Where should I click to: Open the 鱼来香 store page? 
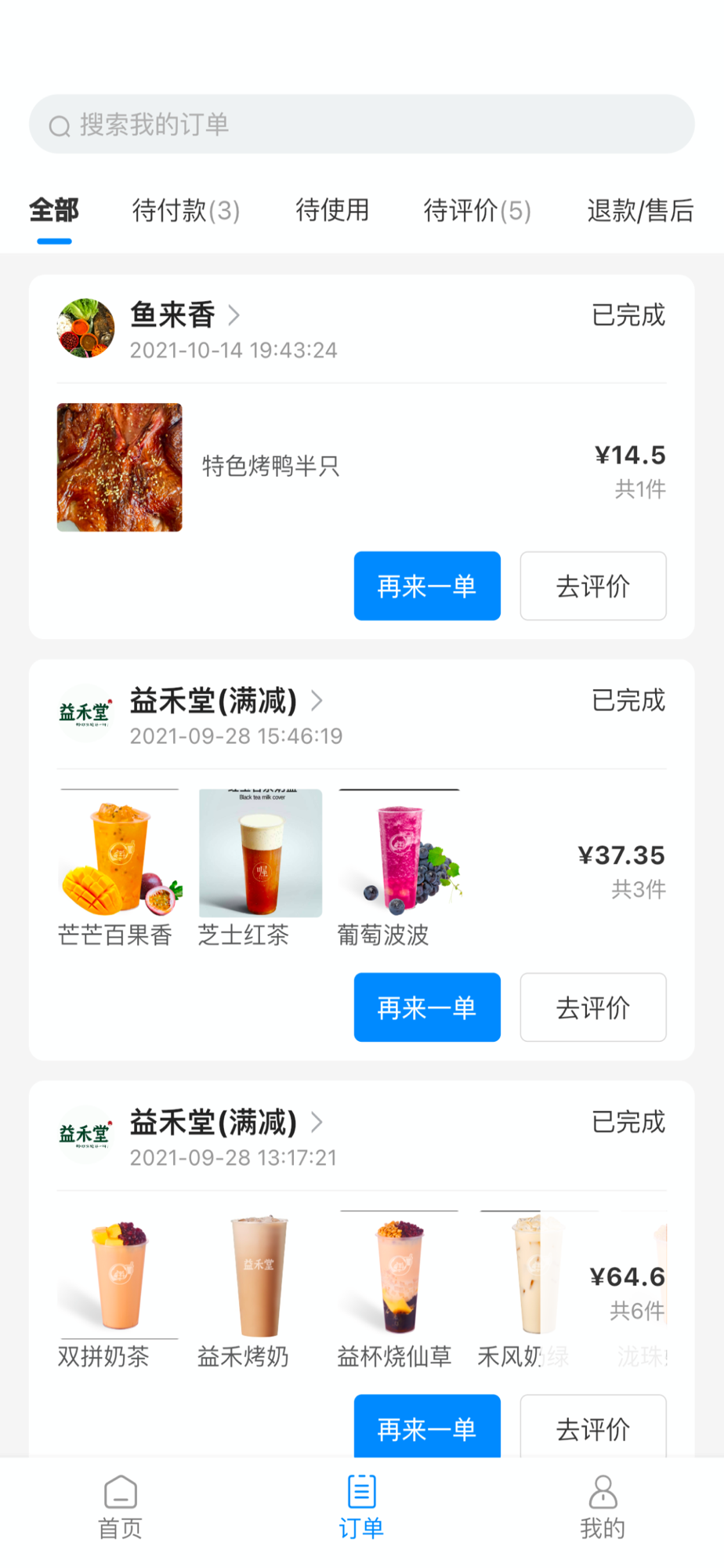click(184, 315)
